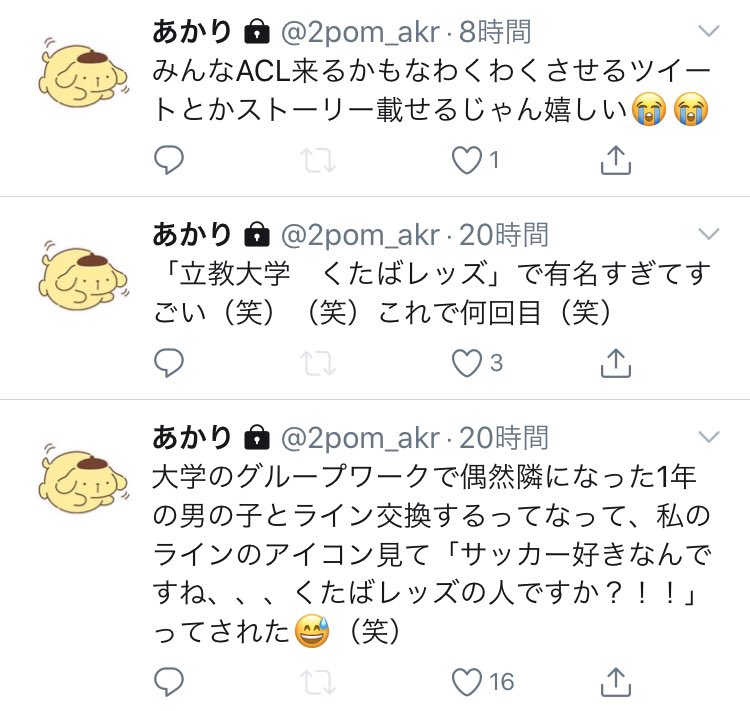Open あかり's avatar on the グループワーク tweet

coord(83,480)
